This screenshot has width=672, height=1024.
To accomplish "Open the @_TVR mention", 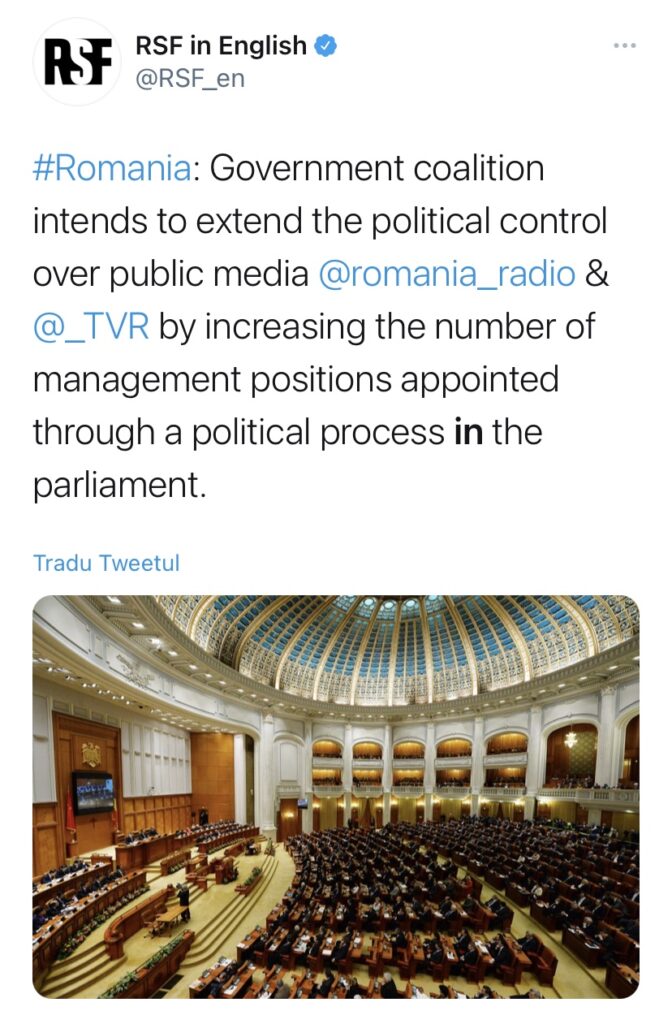I will click(91, 327).
